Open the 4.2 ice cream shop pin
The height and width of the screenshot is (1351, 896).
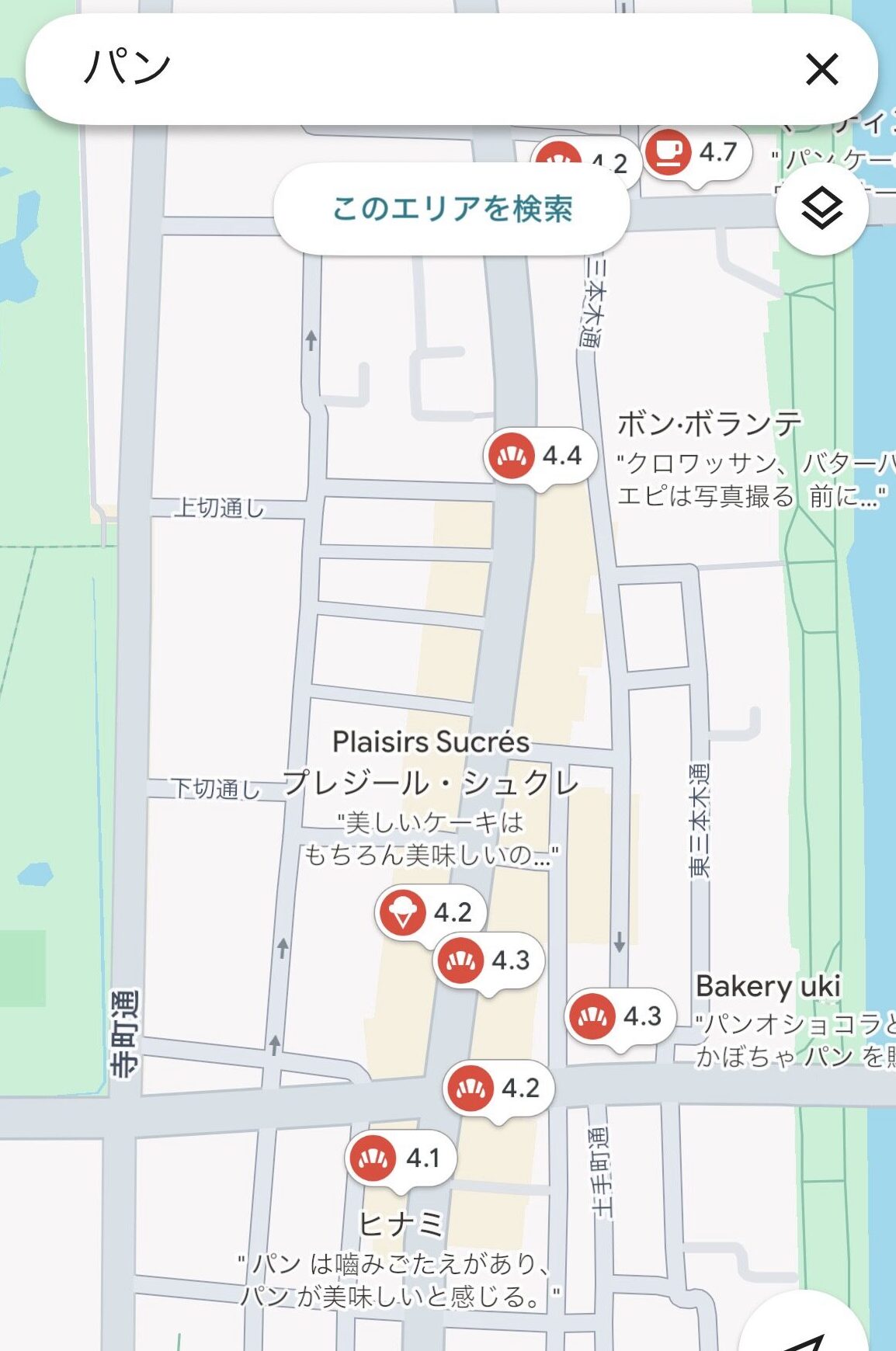(429, 912)
